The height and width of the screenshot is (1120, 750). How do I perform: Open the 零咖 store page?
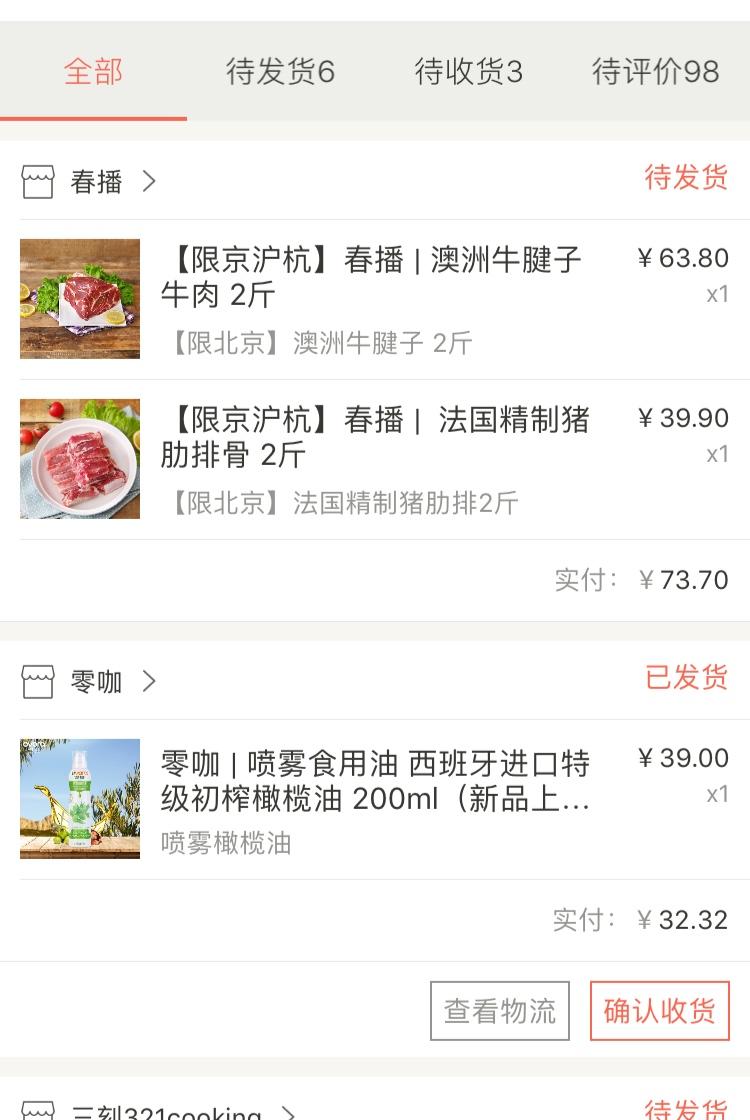[x=97, y=681]
